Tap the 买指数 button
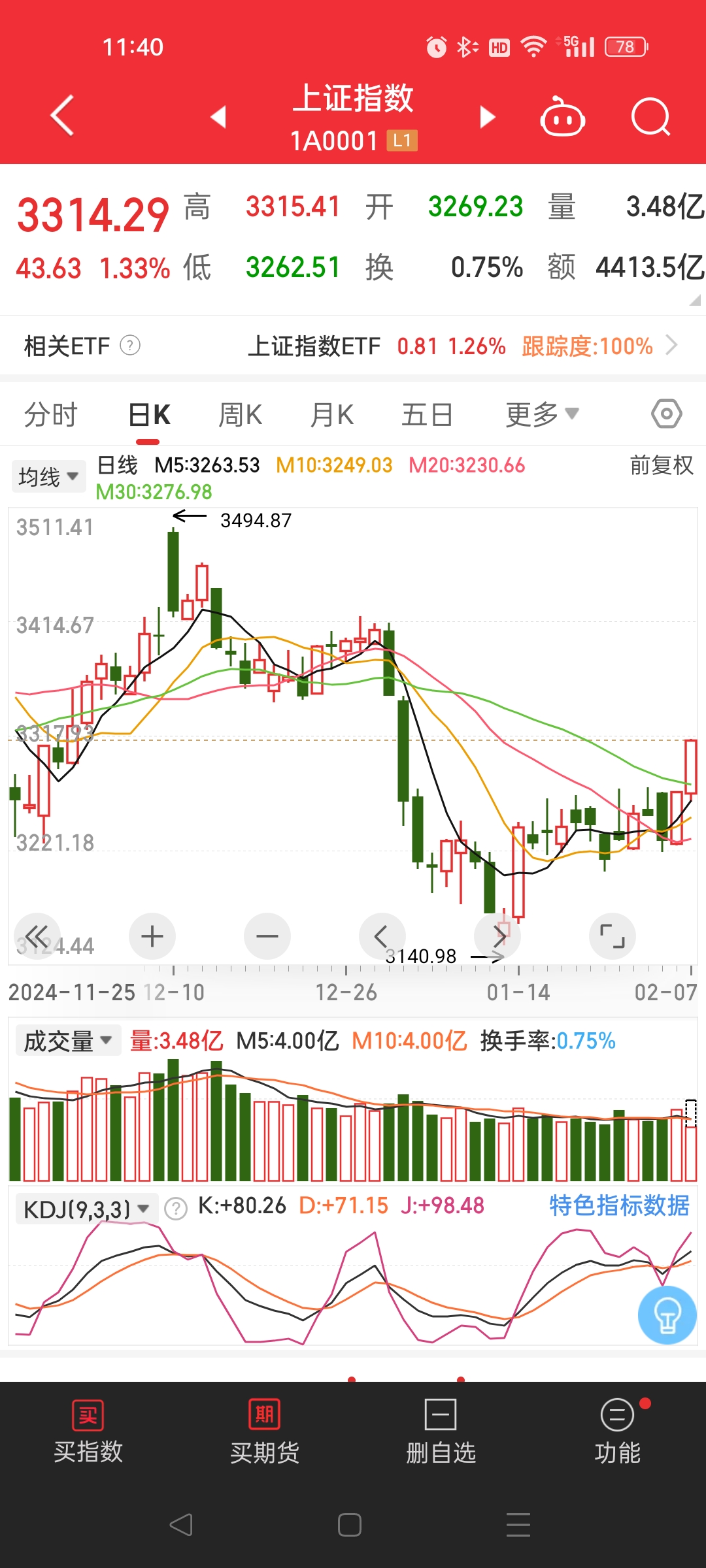The height and width of the screenshot is (1568, 706). (87, 1431)
